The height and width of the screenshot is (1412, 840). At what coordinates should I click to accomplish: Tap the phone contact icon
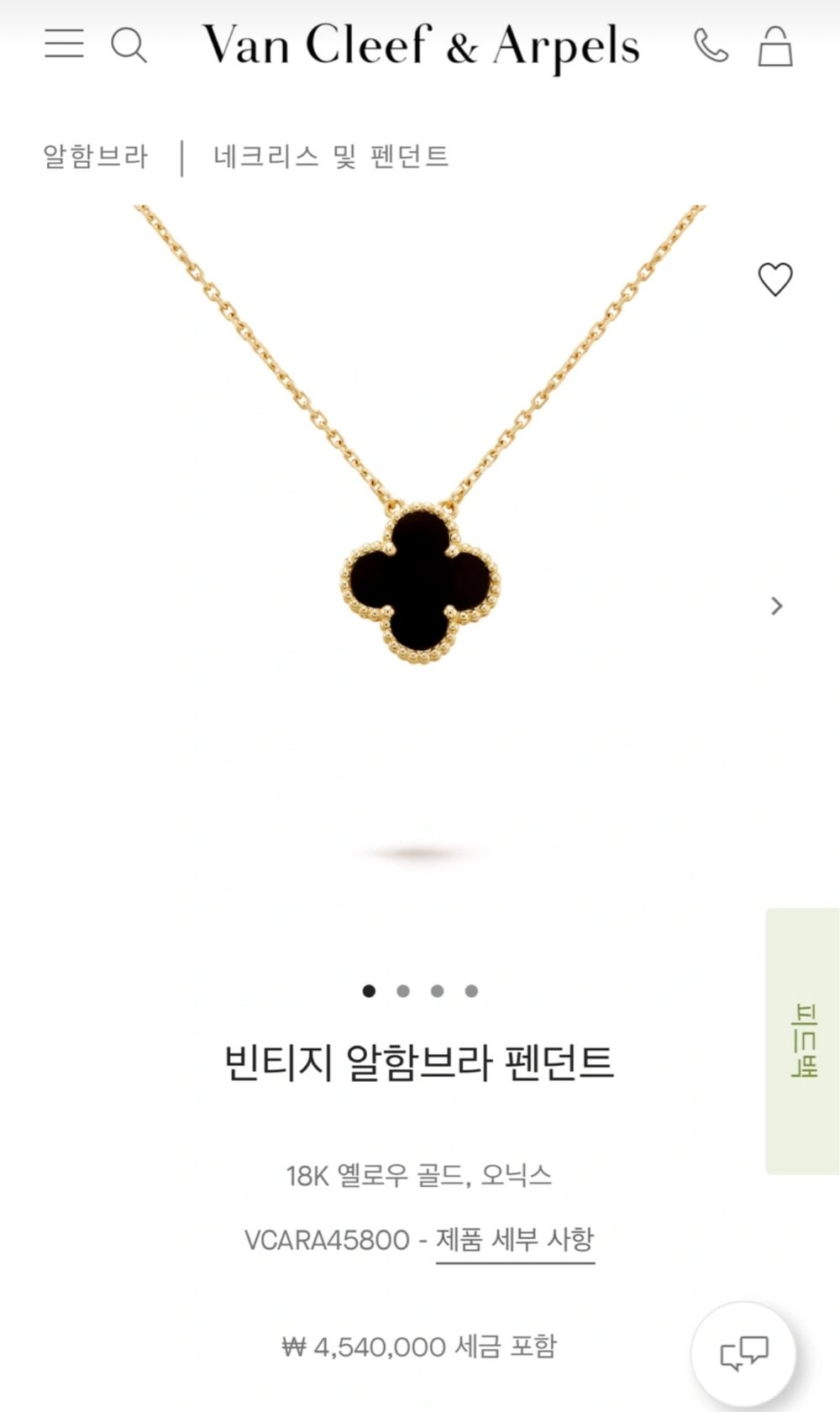[x=711, y=45]
